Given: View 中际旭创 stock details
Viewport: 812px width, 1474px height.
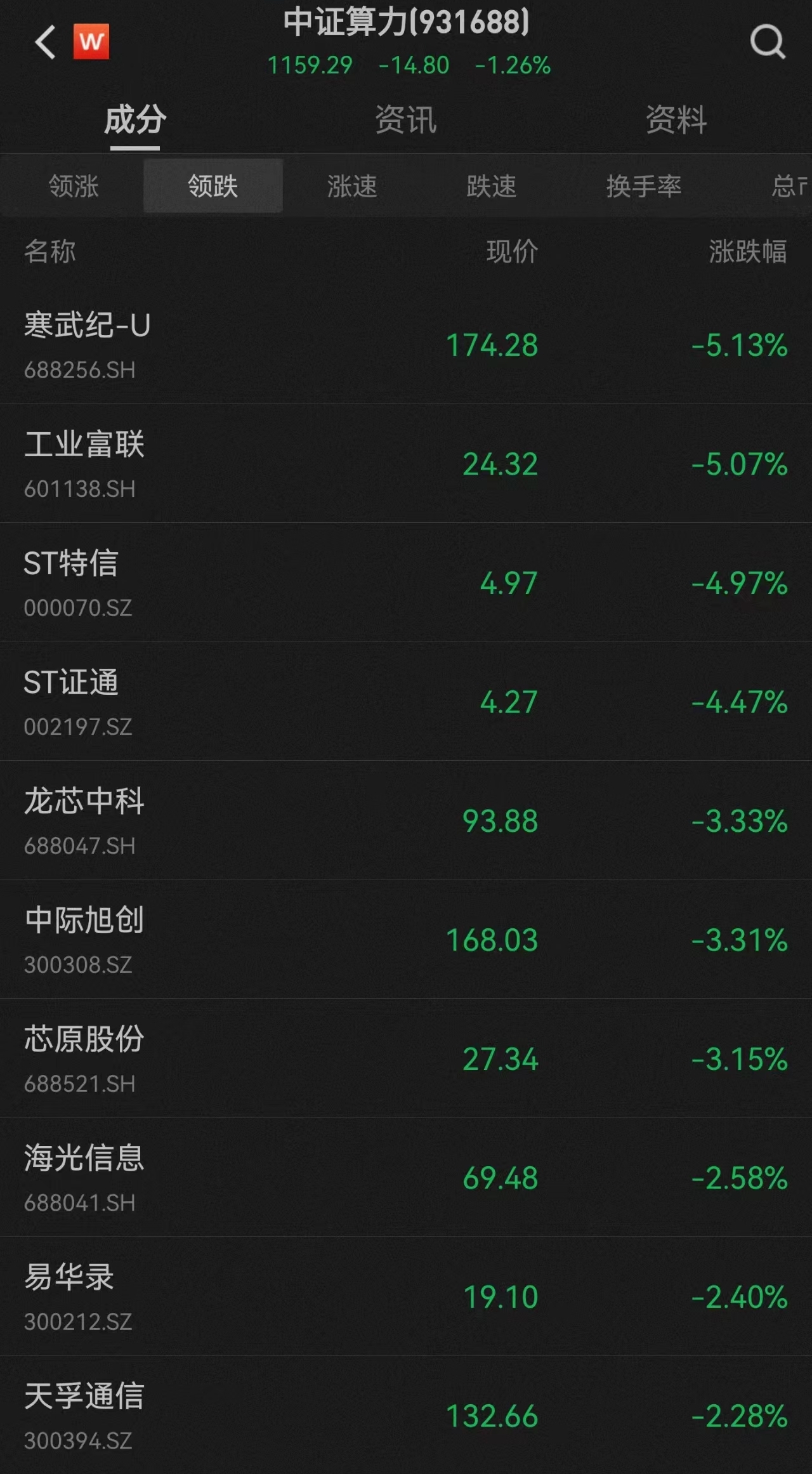Looking at the screenshot, I should tap(406, 939).
